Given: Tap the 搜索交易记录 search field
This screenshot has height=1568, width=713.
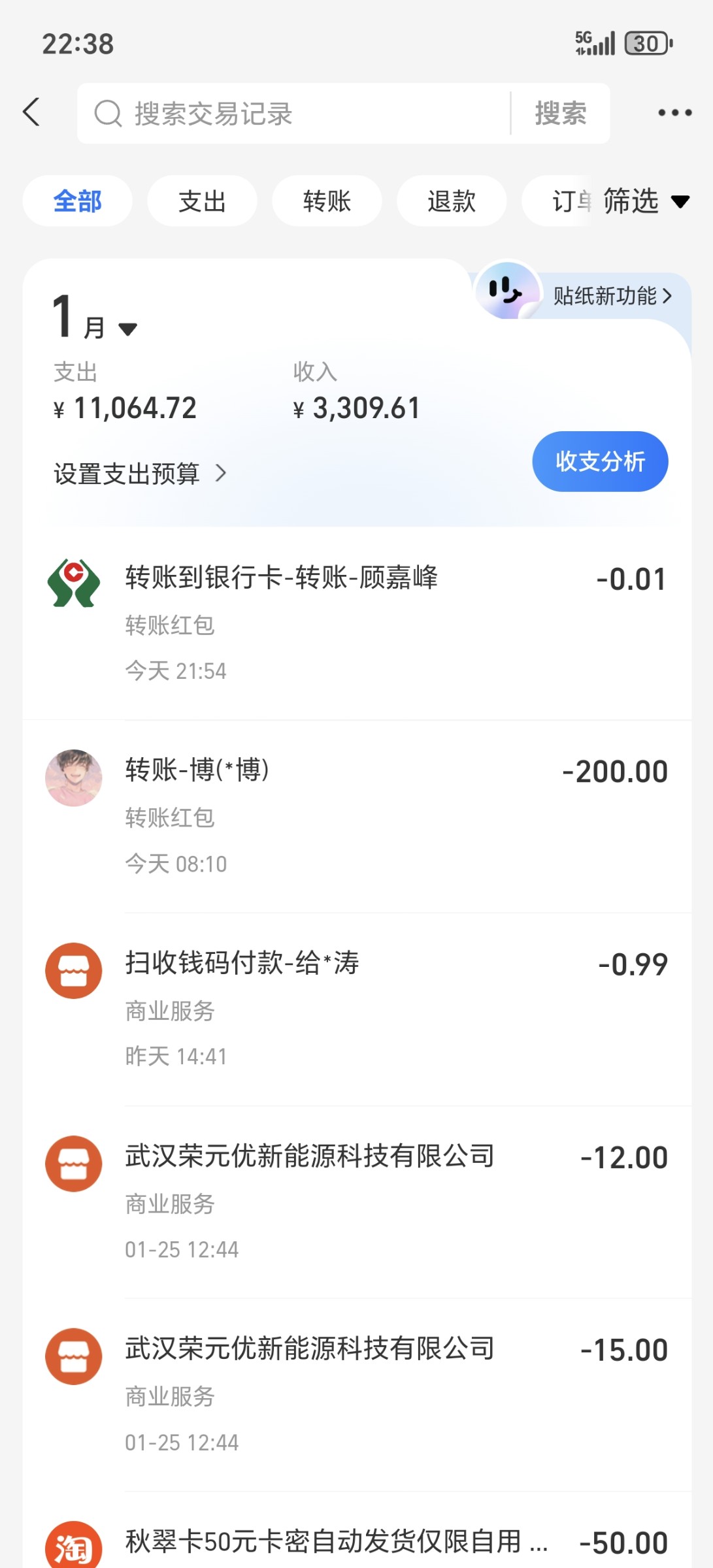Looking at the screenshot, I should [x=294, y=114].
